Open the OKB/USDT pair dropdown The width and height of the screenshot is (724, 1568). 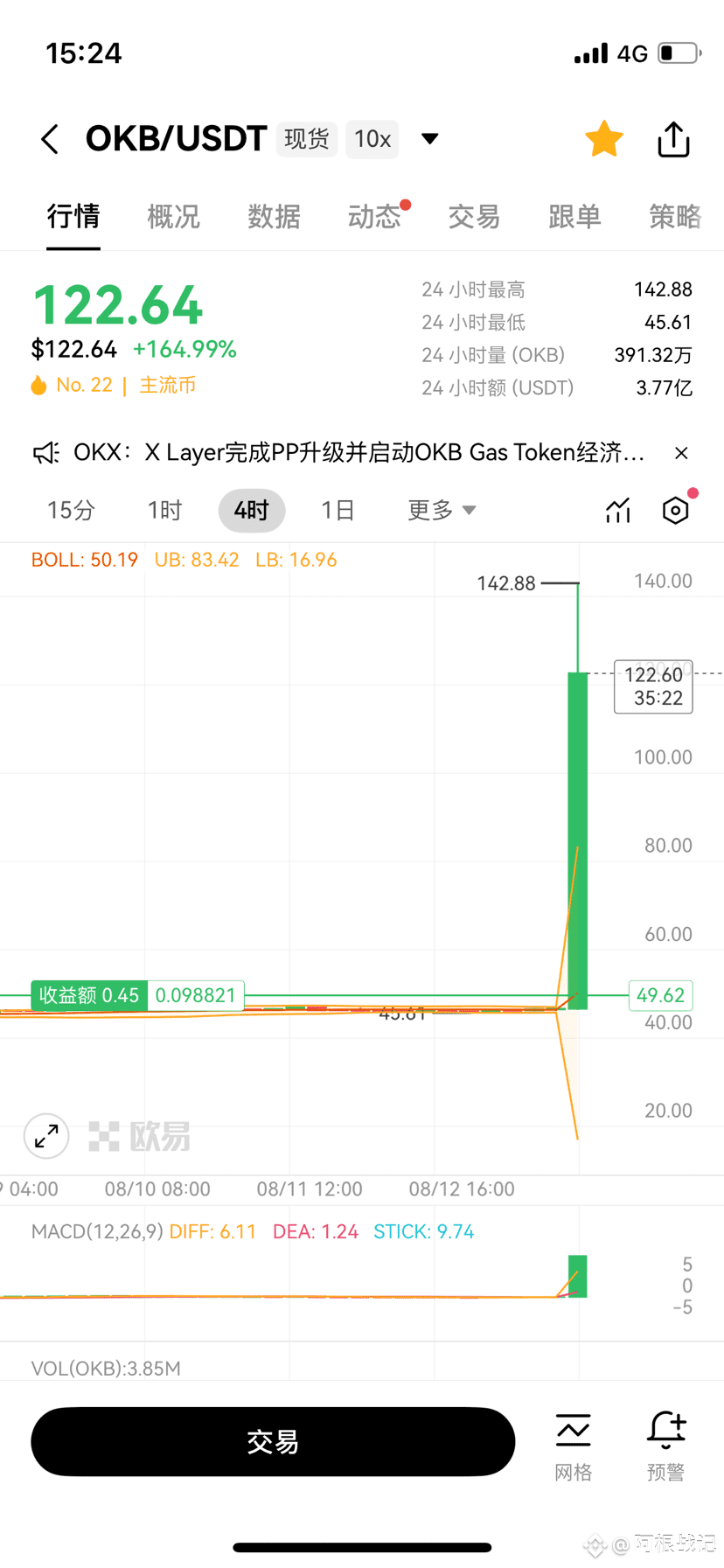point(429,139)
